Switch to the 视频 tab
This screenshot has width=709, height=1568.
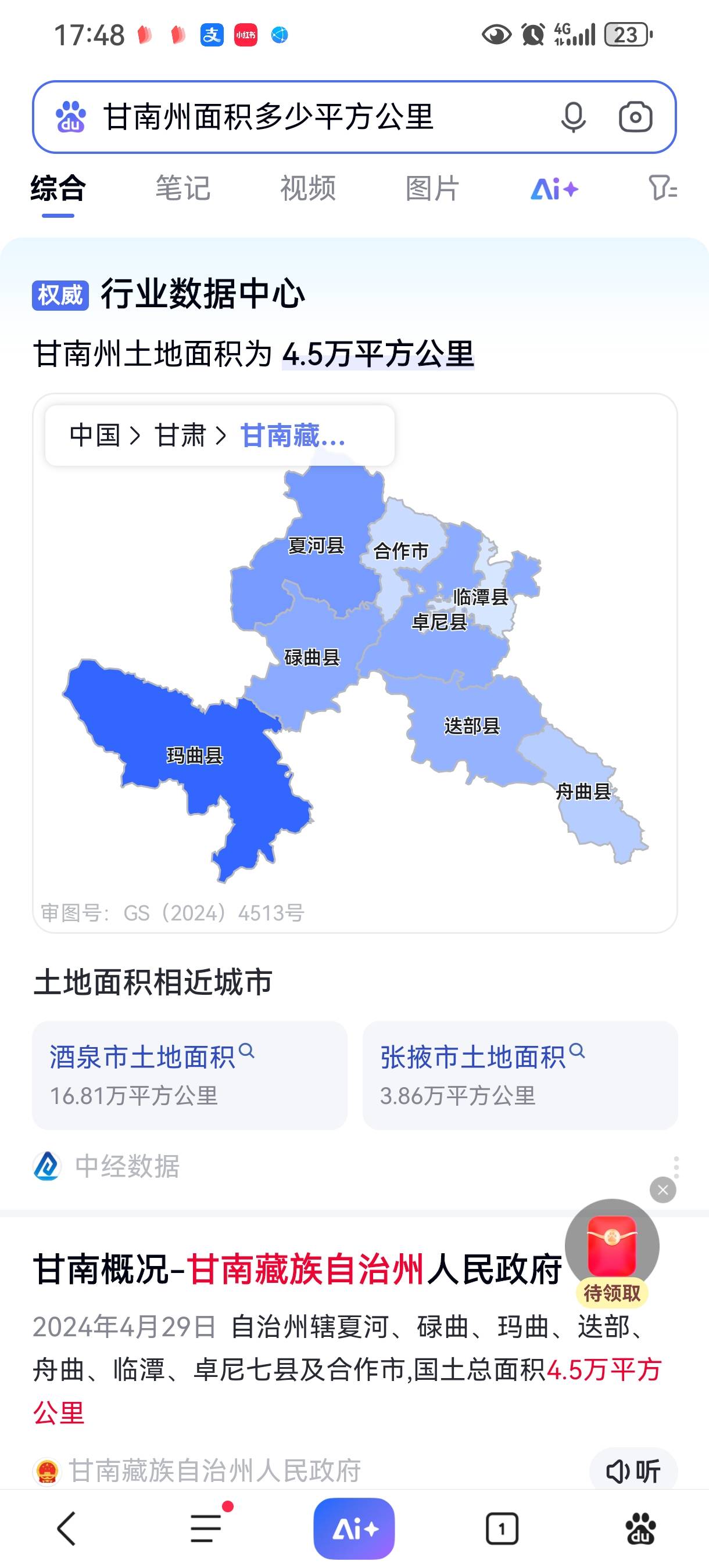click(307, 189)
